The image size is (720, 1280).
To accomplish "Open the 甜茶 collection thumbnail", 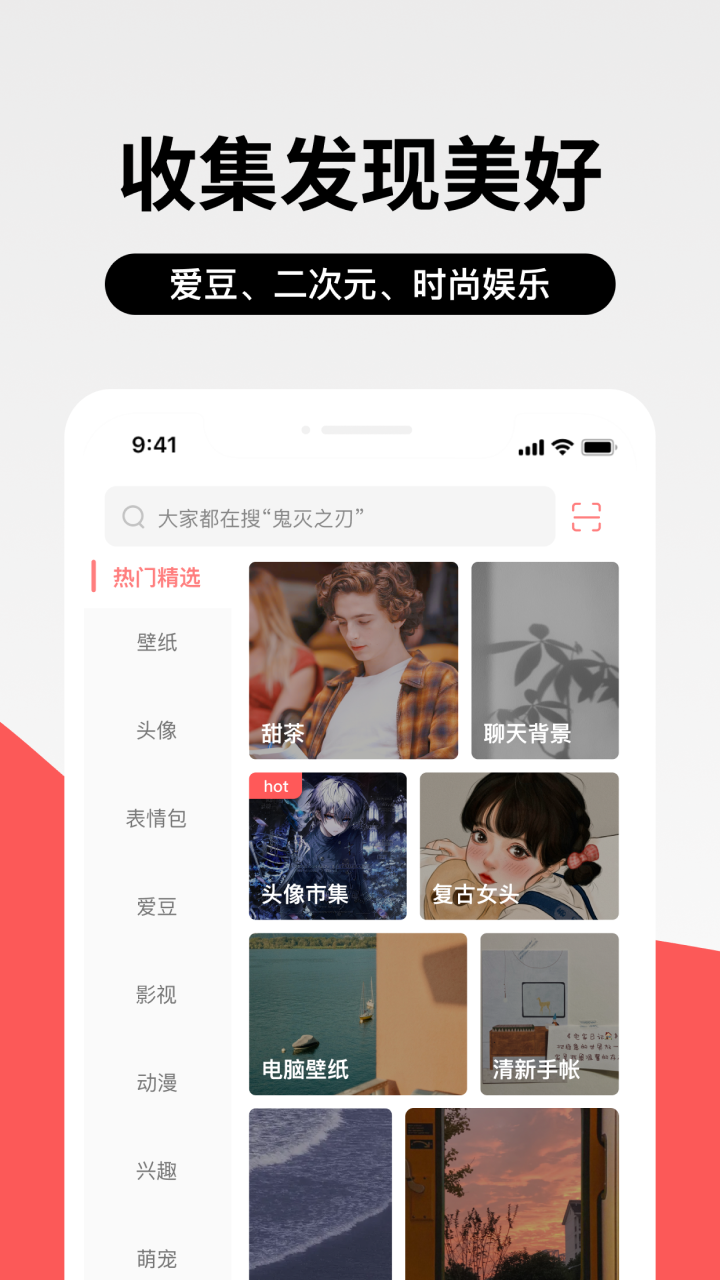I will click(x=355, y=660).
